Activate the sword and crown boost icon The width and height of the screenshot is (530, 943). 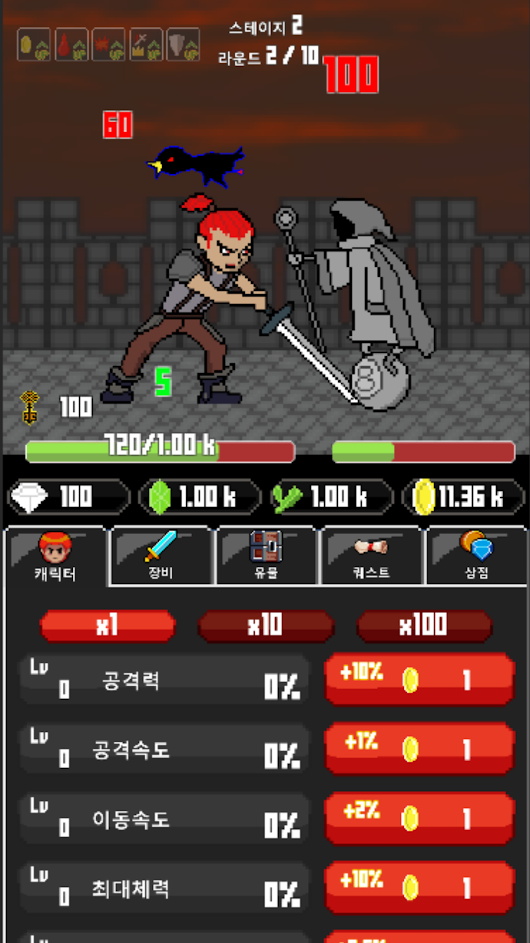146,45
